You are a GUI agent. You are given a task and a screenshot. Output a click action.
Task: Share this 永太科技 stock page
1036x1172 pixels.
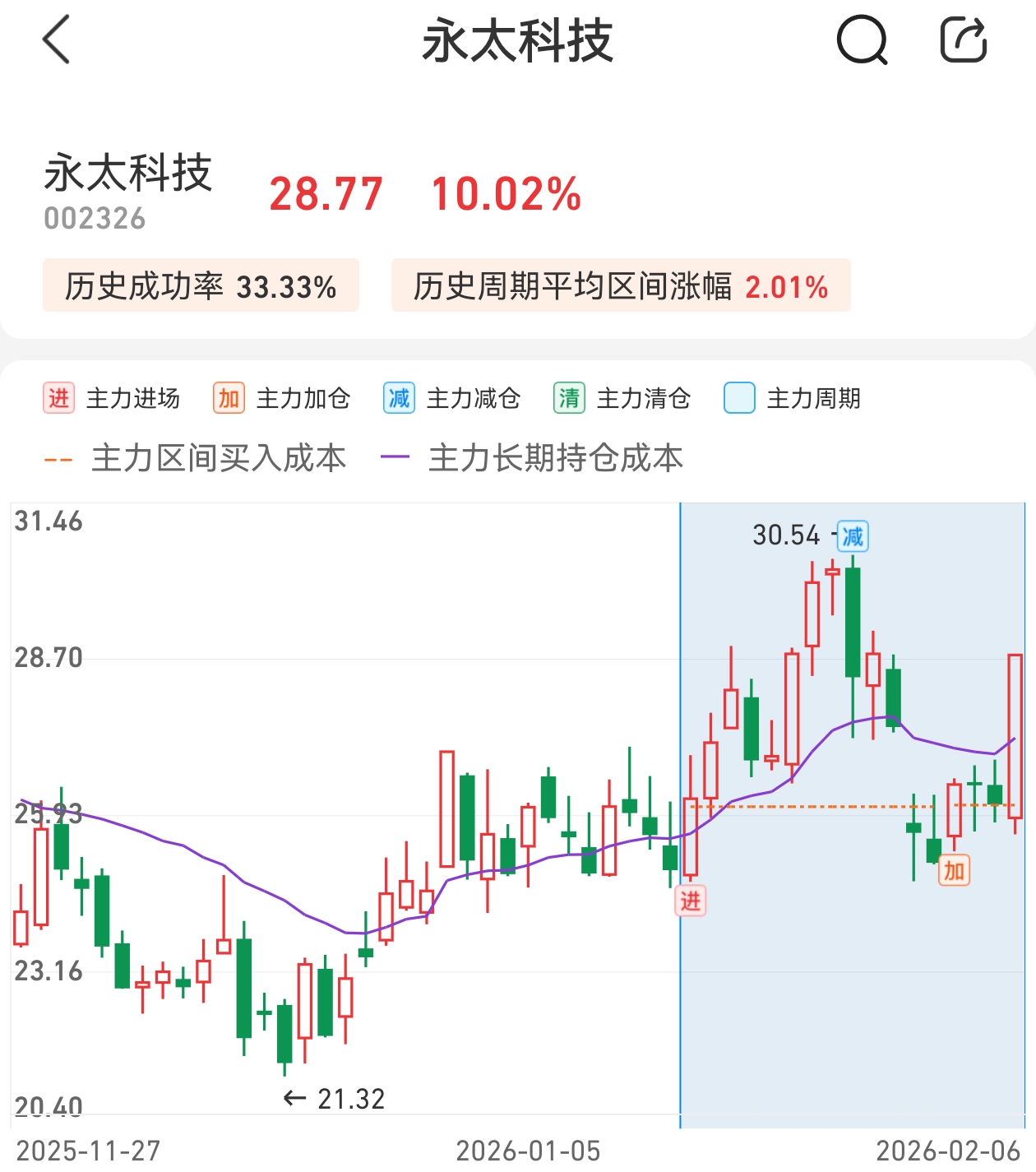(963, 40)
